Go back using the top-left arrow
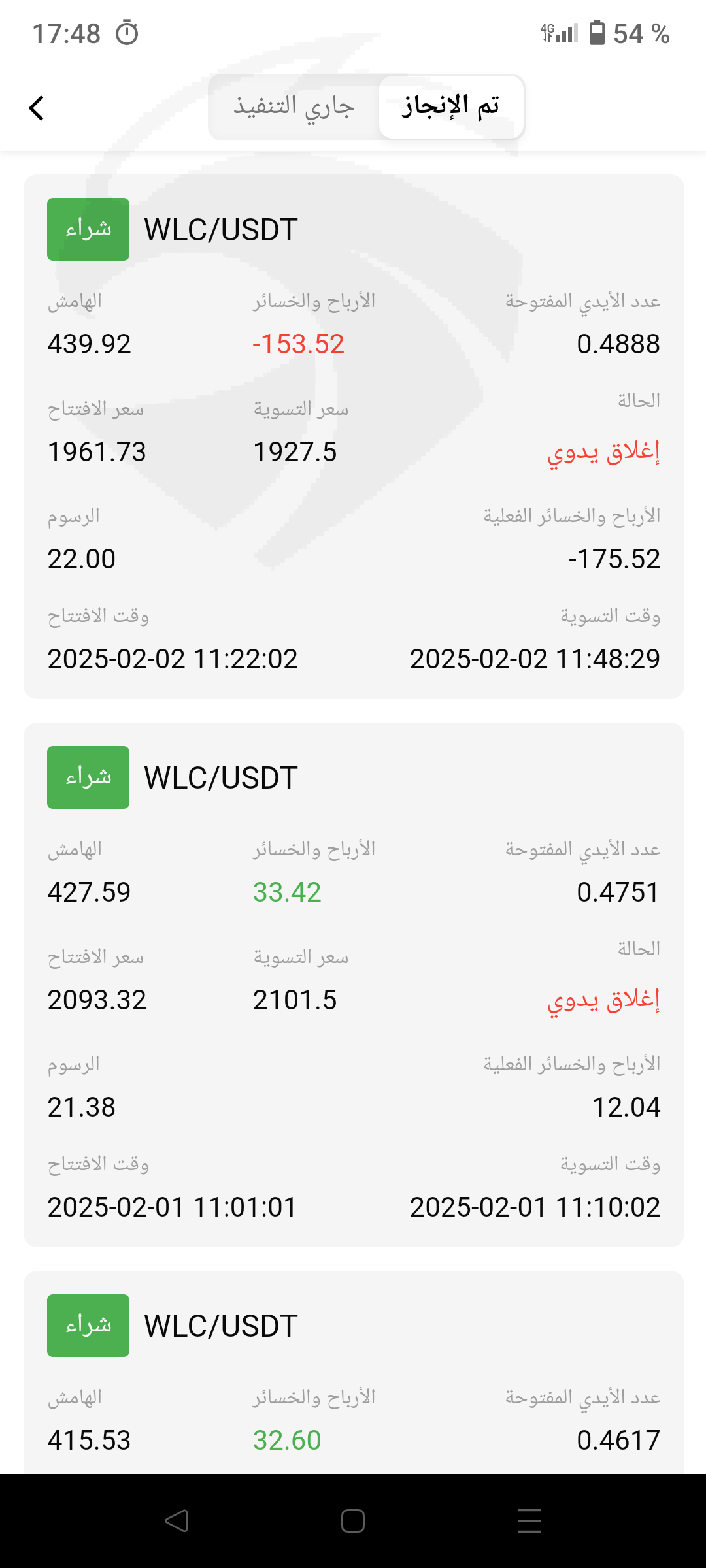This screenshot has width=706, height=1568. pos(37,108)
